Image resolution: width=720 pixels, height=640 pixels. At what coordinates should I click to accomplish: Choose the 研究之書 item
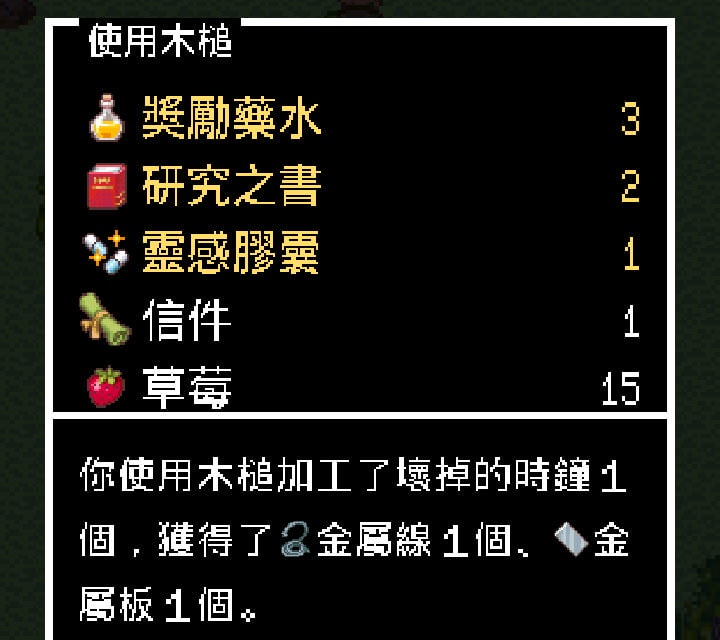232,187
